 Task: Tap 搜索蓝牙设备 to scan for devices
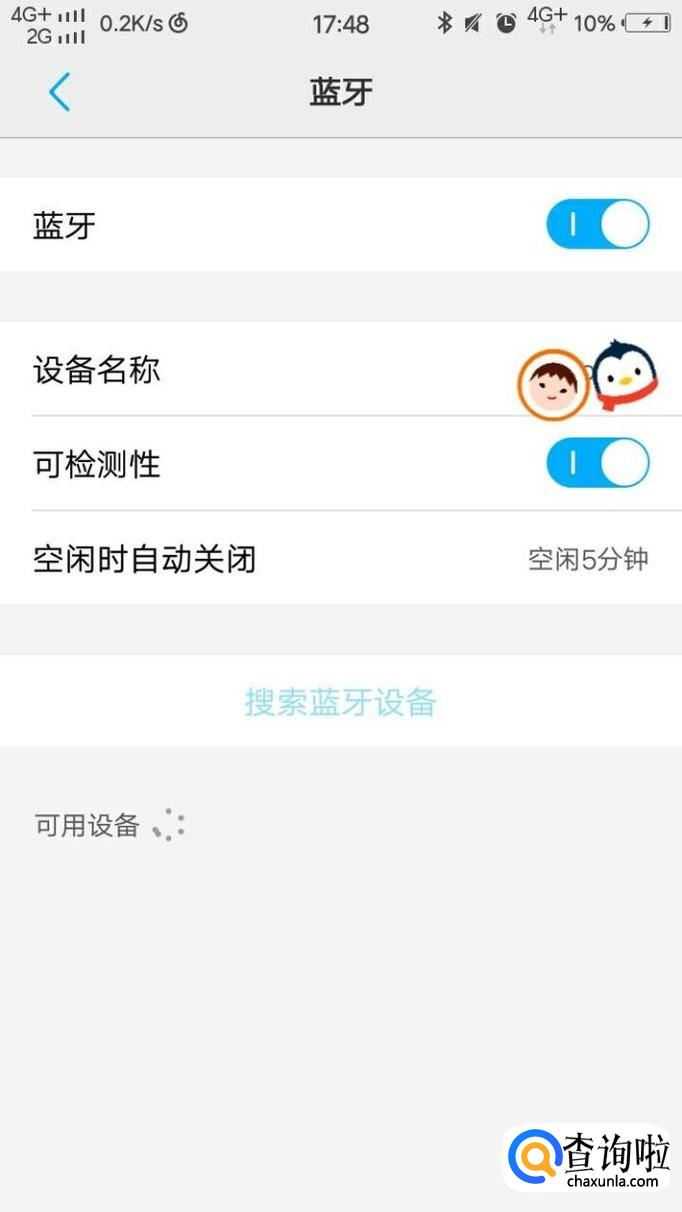340,702
